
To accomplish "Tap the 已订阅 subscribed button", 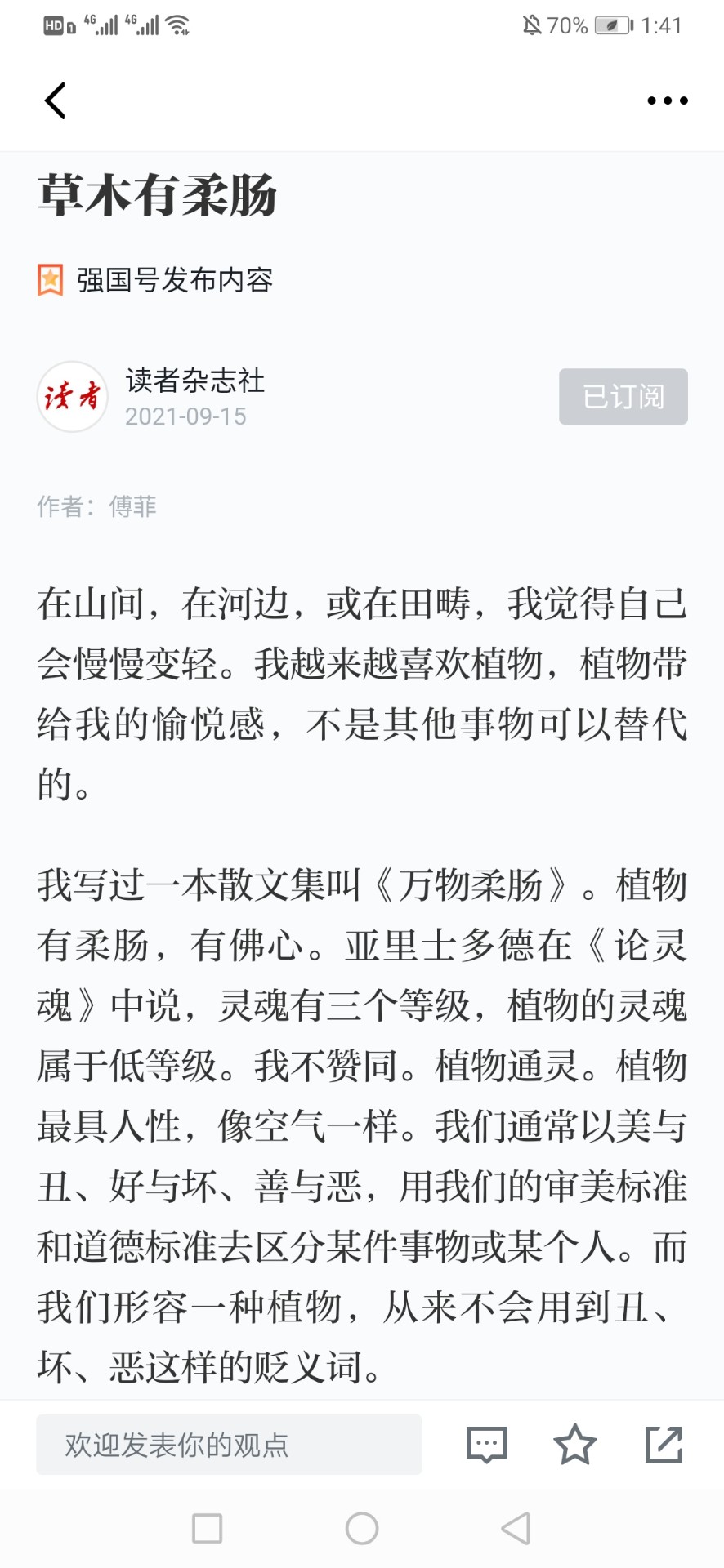I will 623,397.
